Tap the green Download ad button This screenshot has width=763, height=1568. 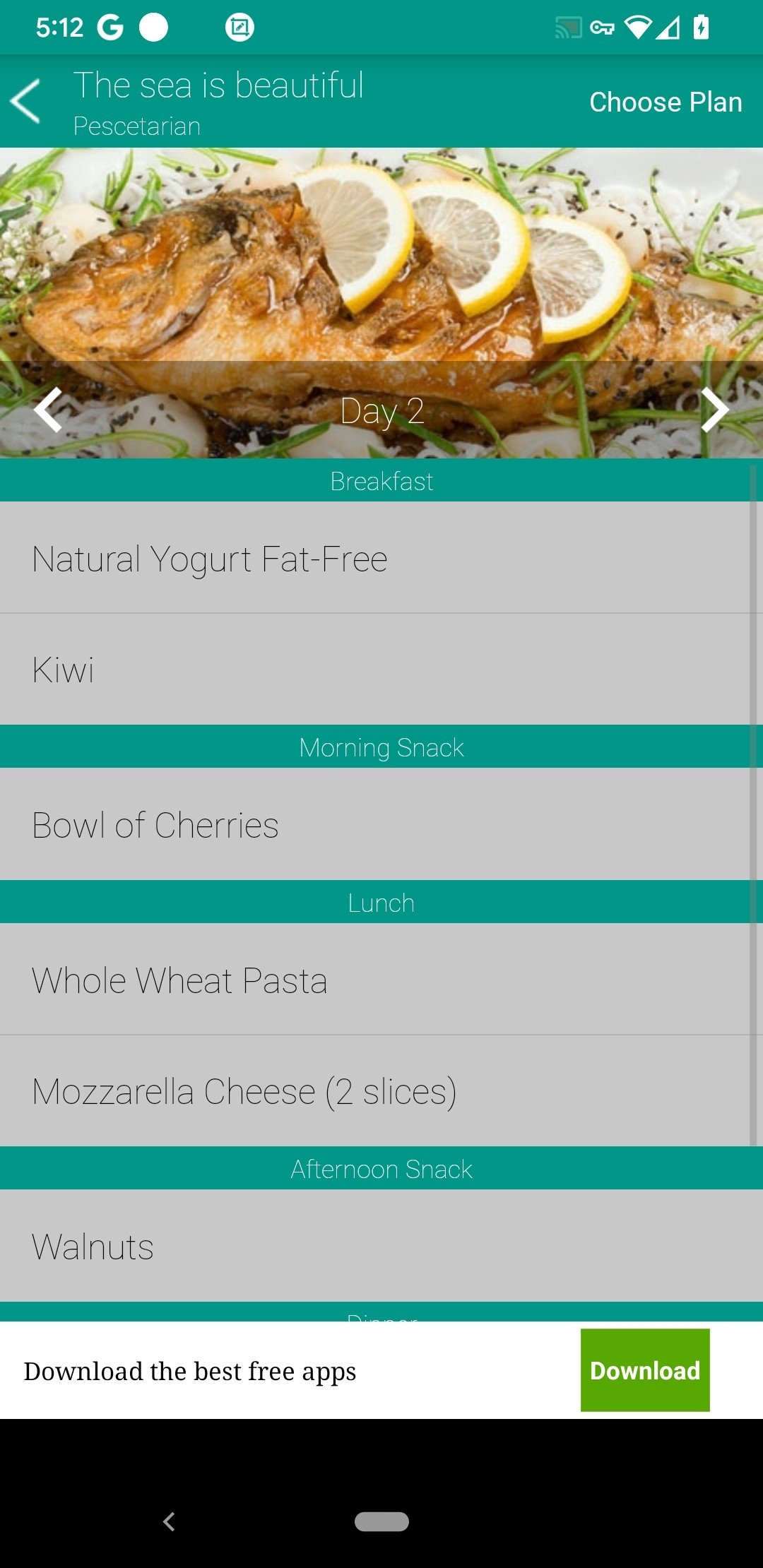(x=644, y=1370)
